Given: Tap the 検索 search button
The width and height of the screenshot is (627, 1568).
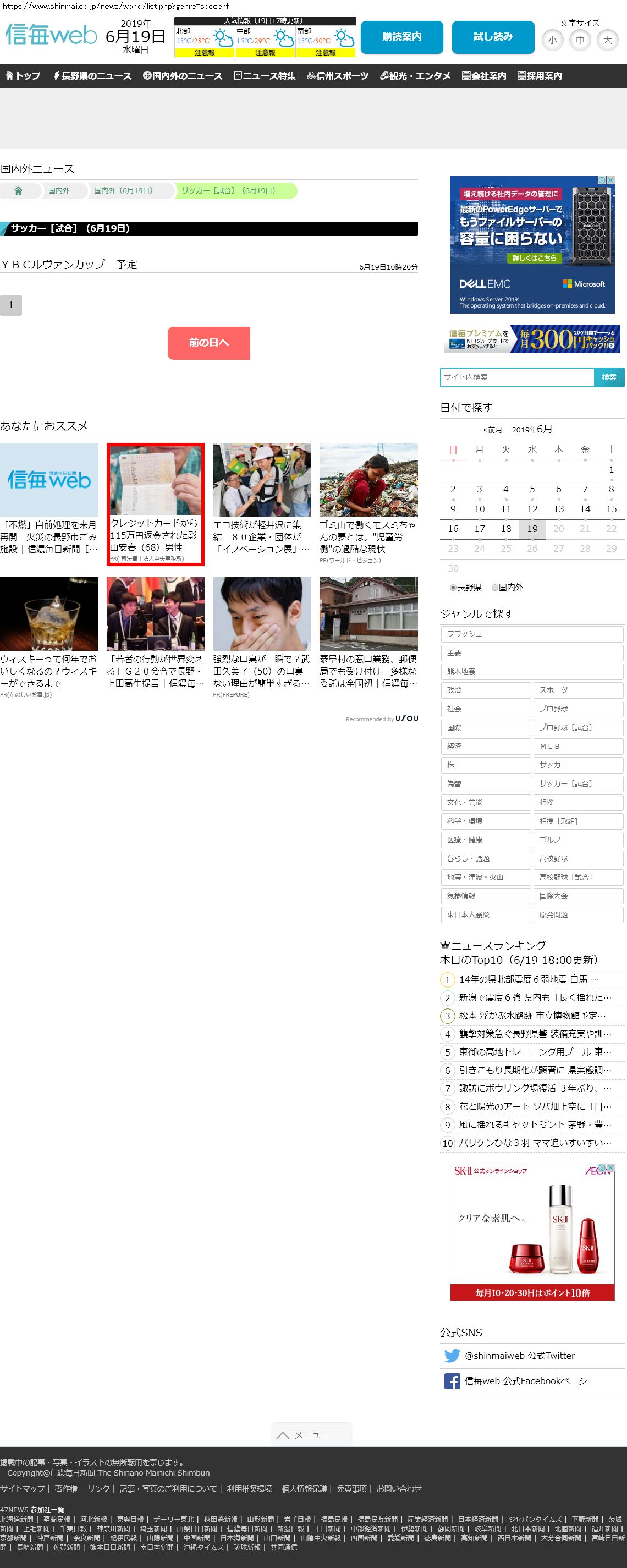Looking at the screenshot, I should click(609, 377).
